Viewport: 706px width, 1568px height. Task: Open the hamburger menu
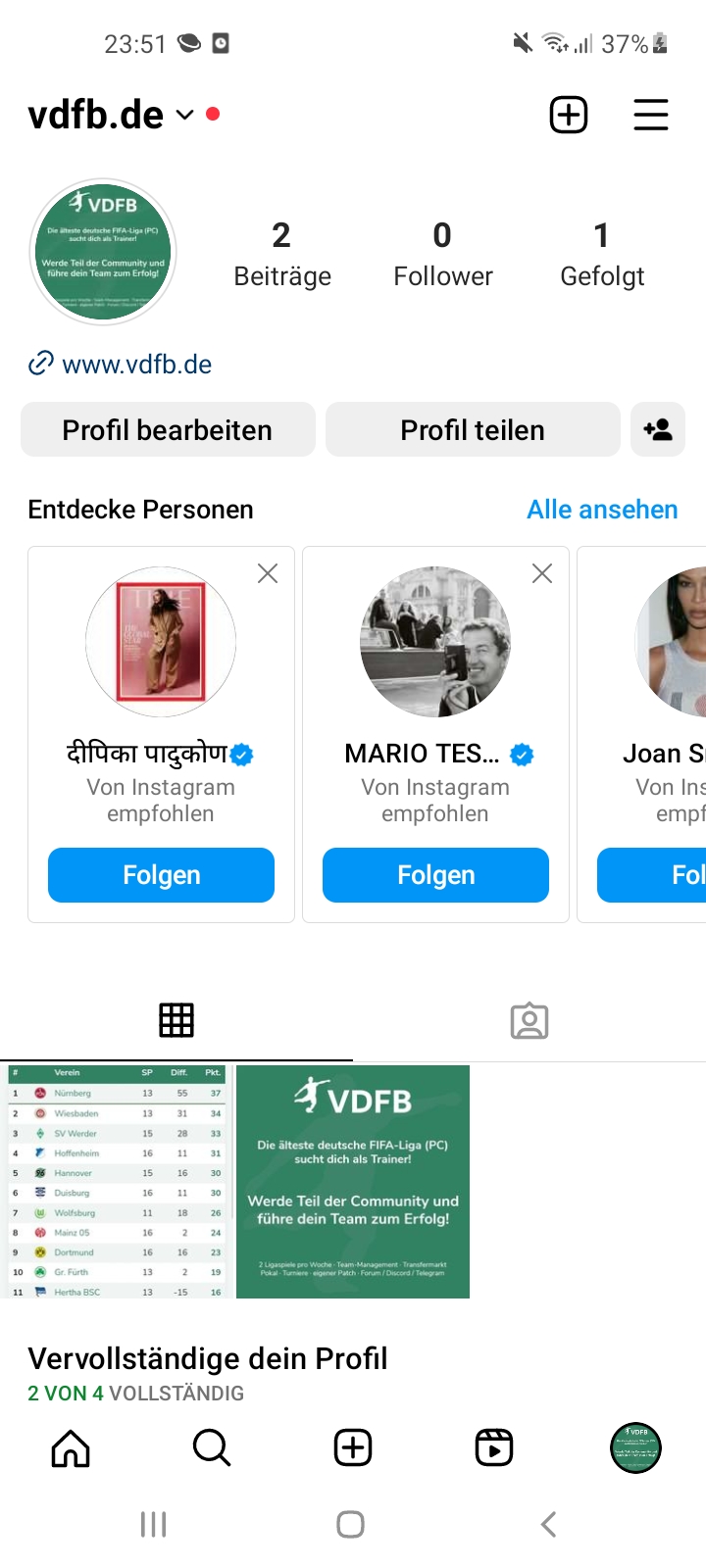[x=650, y=115]
